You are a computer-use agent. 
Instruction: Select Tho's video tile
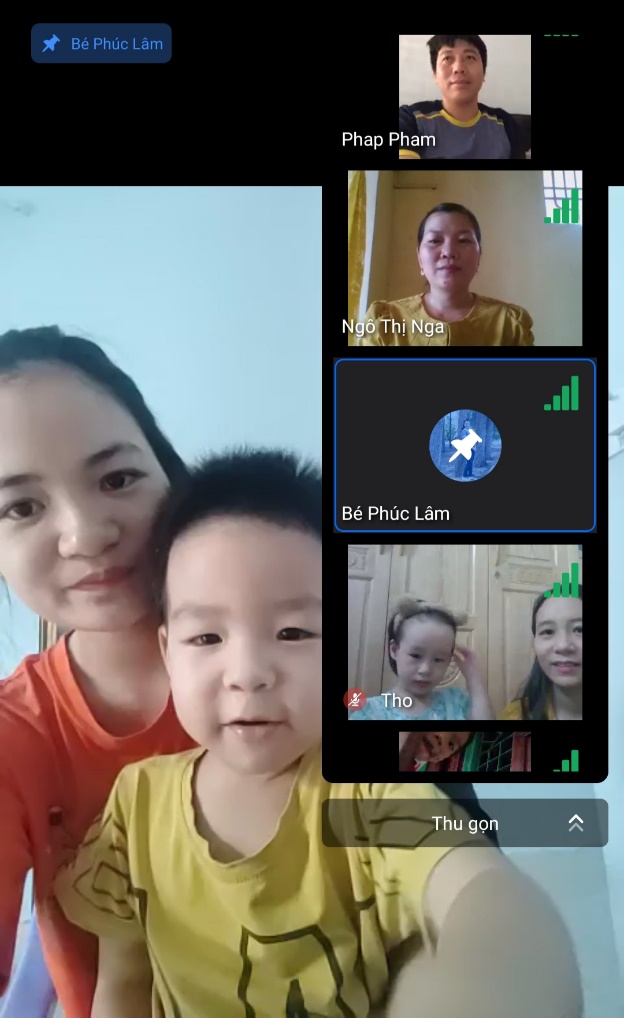pyautogui.click(x=464, y=632)
